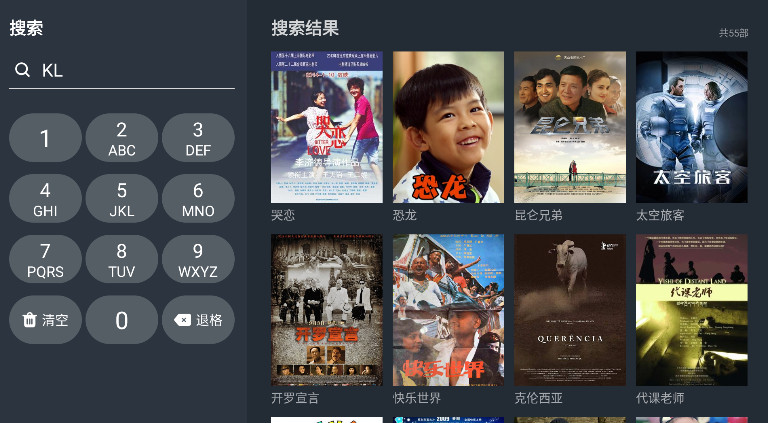The height and width of the screenshot is (423, 768).
Task: Tap the 2 ABC key
Action: 121,139
